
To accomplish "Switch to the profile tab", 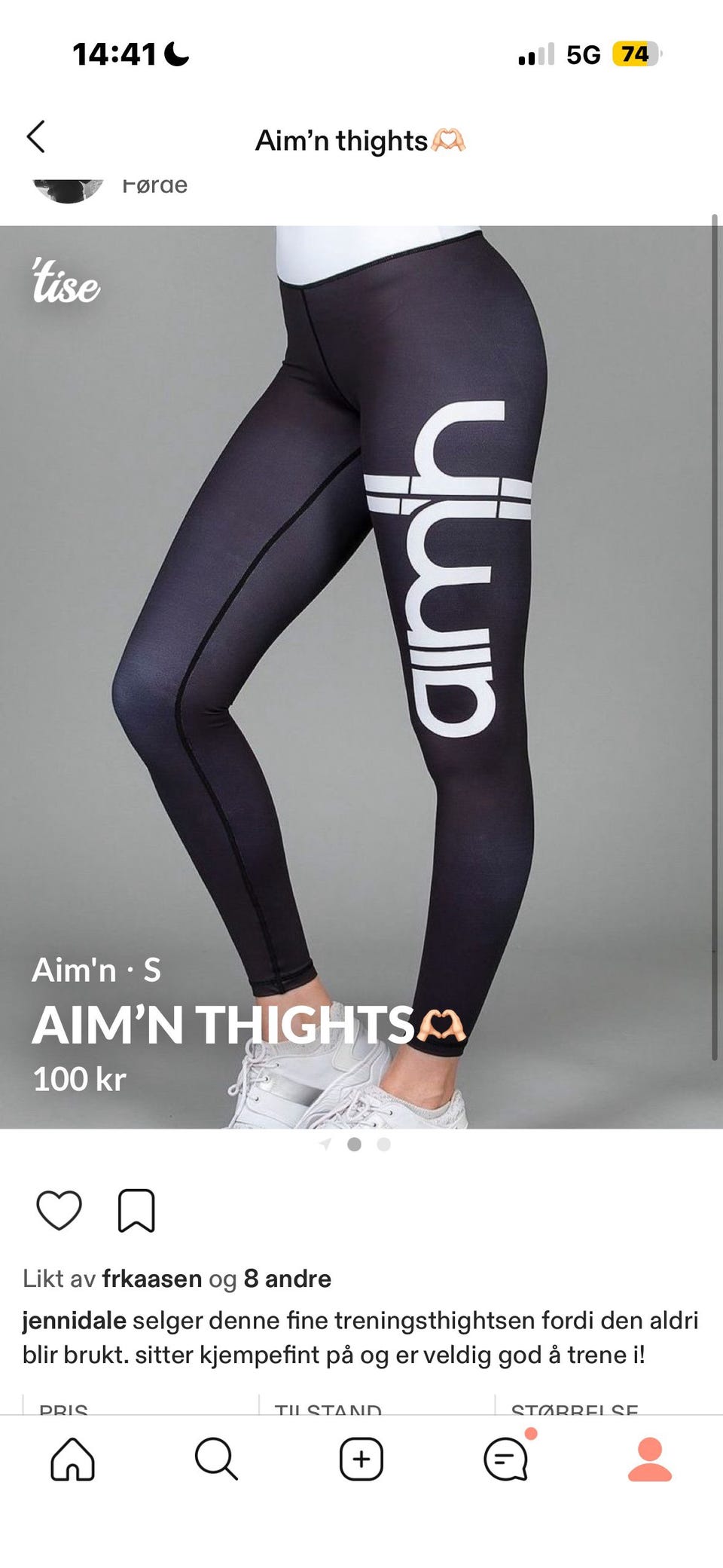I will 650,1459.
